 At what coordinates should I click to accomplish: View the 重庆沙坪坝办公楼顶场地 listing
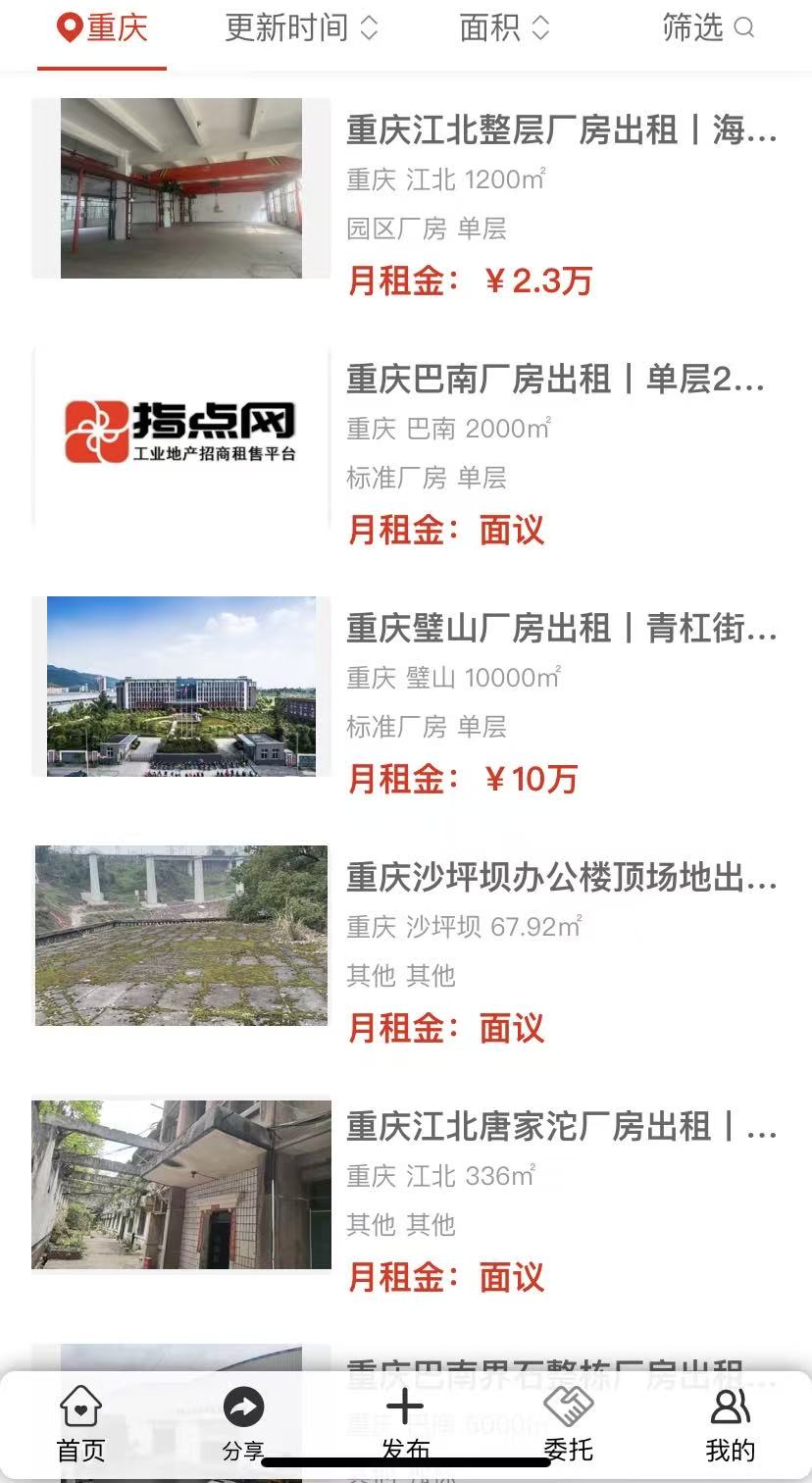[561, 878]
